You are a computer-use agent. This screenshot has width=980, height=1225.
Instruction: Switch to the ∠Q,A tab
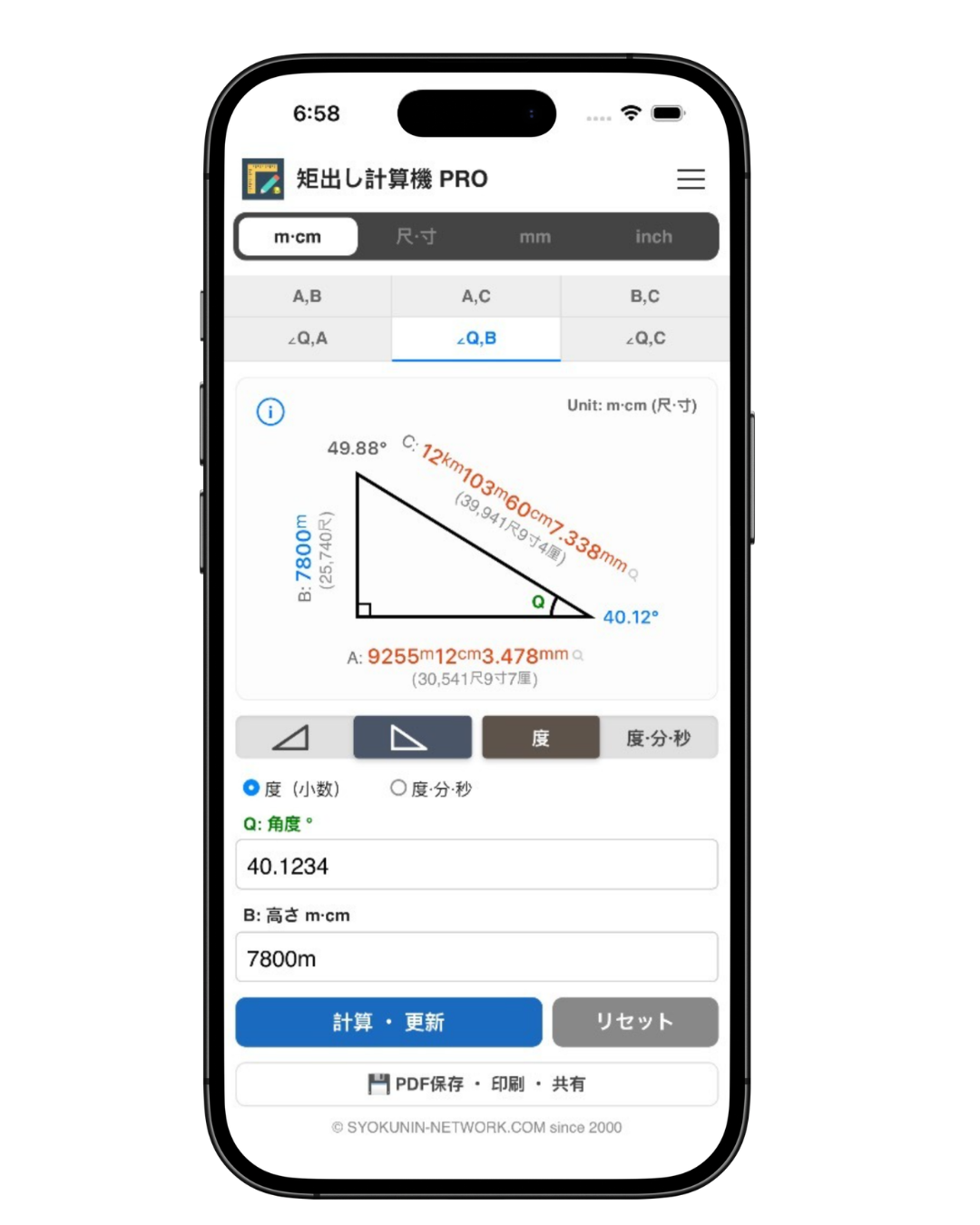tap(308, 338)
